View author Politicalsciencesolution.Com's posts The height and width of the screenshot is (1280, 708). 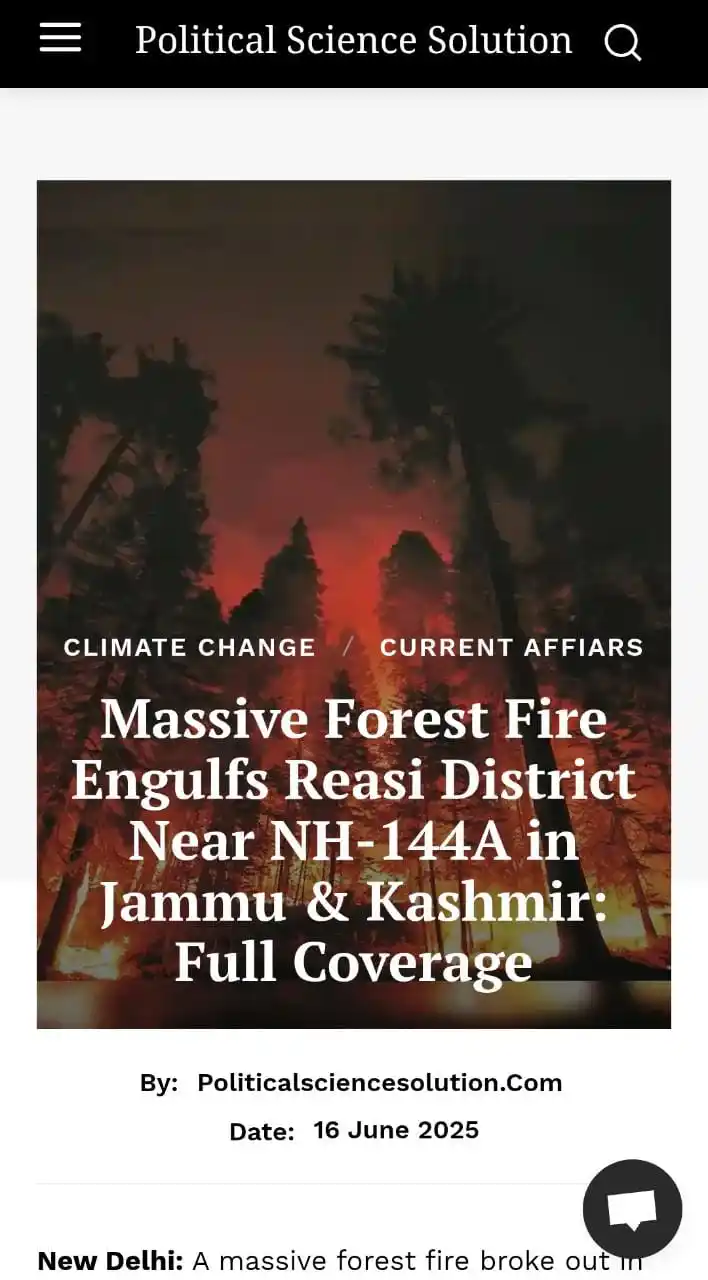click(379, 1082)
